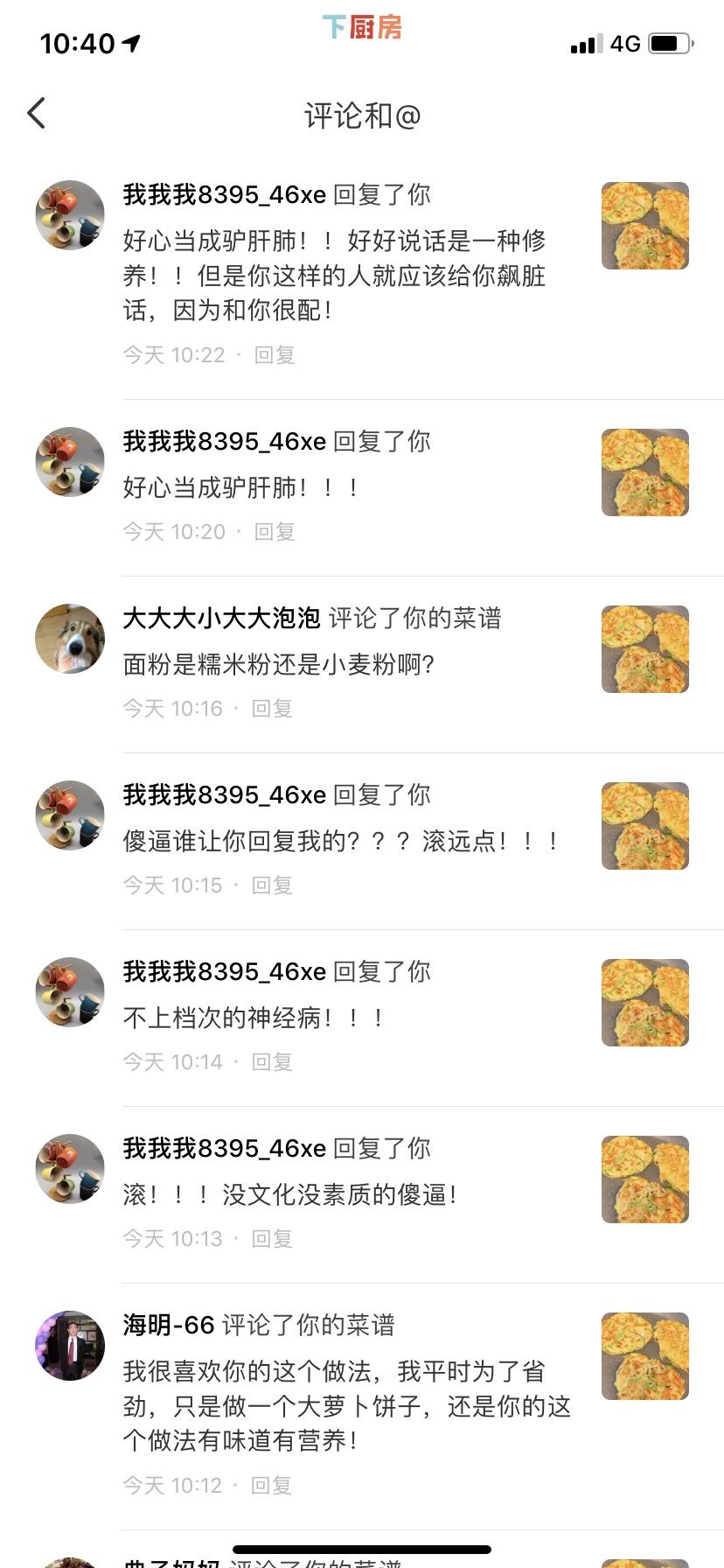Screen dimensions: 724x1568
Task: Open the top recipe pancake thumbnail
Action: [x=644, y=226]
